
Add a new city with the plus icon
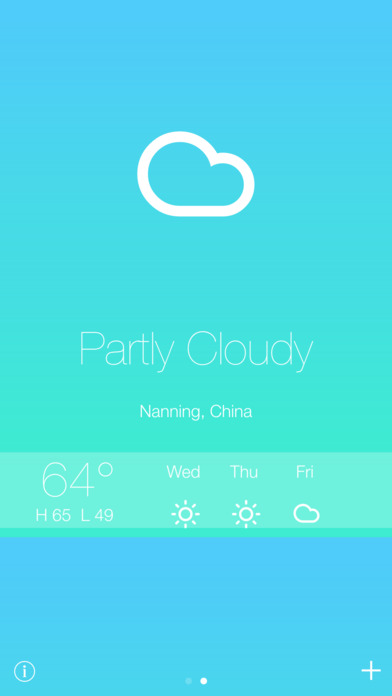pyautogui.click(x=371, y=670)
